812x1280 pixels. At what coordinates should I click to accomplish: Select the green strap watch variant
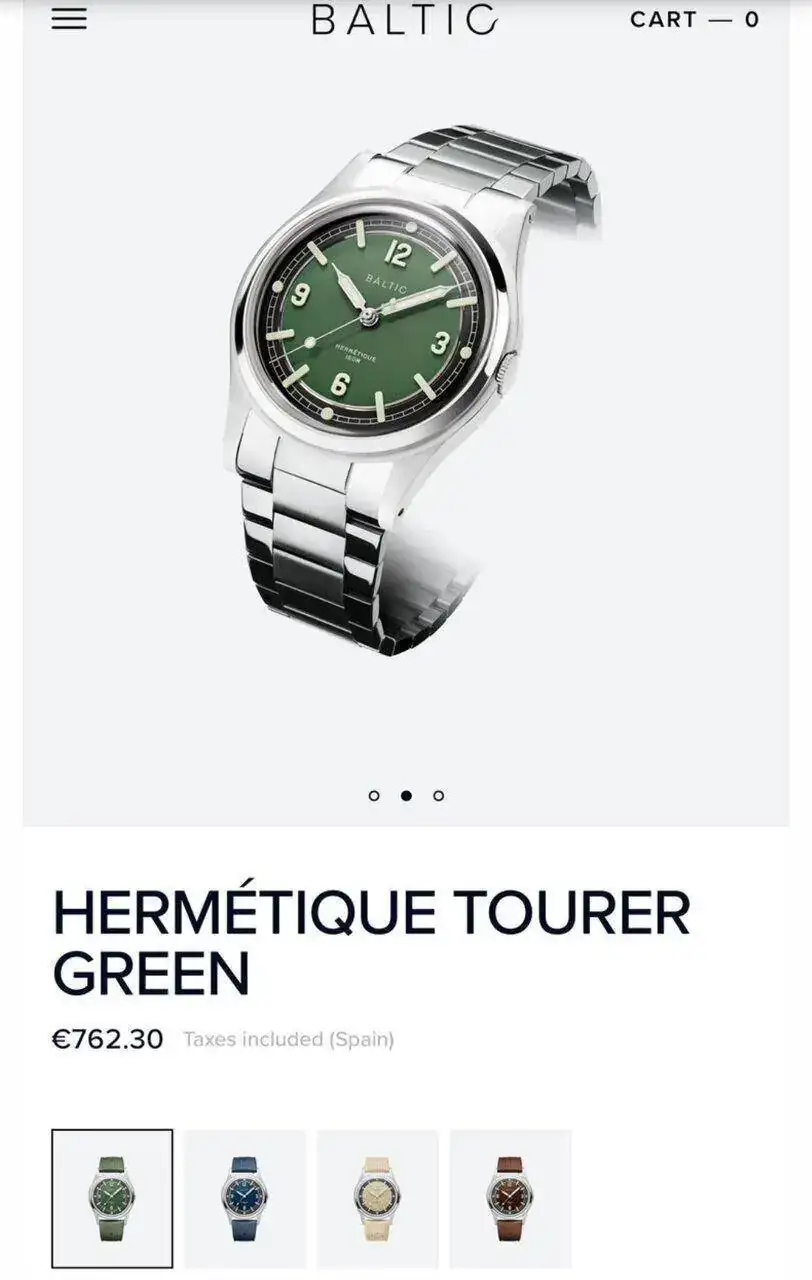click(112, 1198)
